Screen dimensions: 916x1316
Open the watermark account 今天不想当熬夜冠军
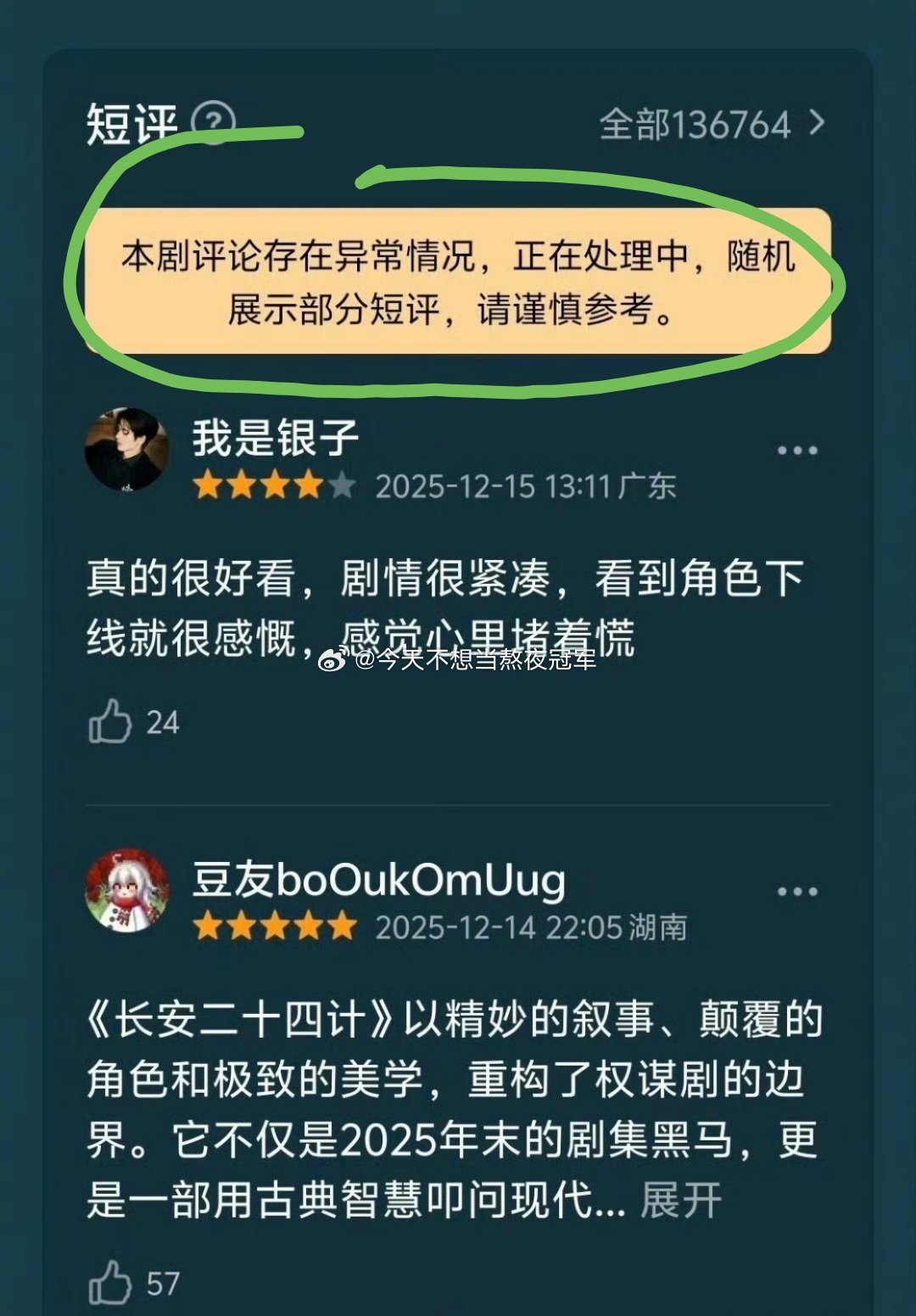pyautogui.click(x=458, y=664)
